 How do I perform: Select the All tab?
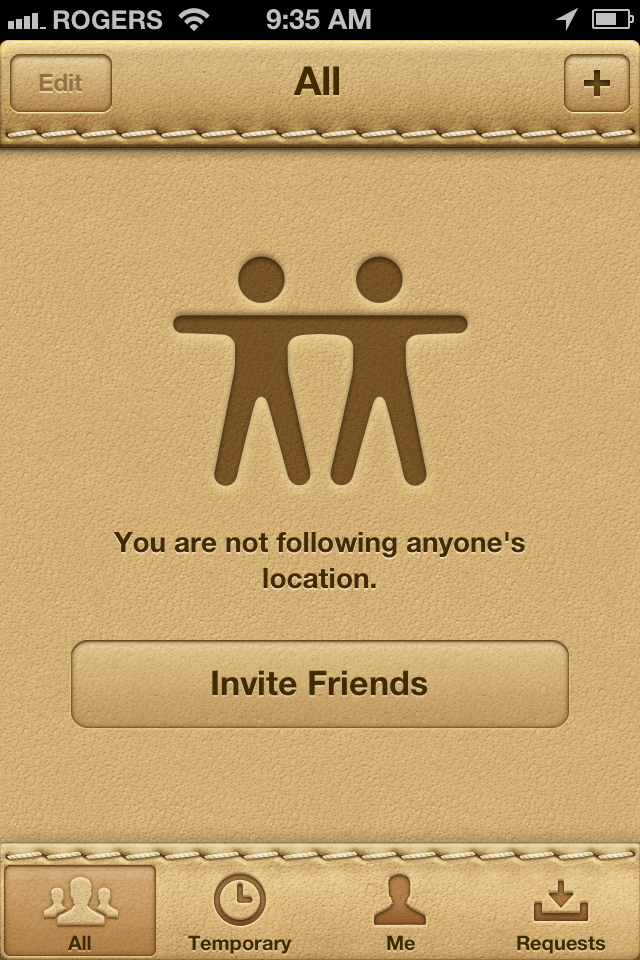point(80,910)
